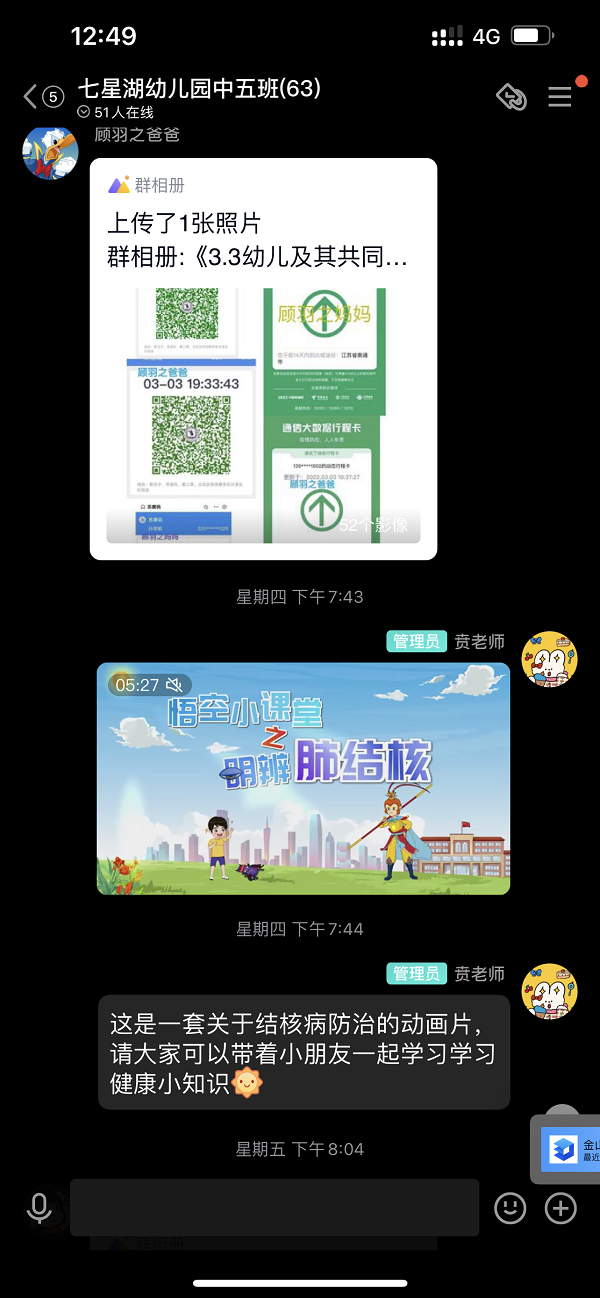
Task: Open the emoji picker
Action: (510, 1208)
